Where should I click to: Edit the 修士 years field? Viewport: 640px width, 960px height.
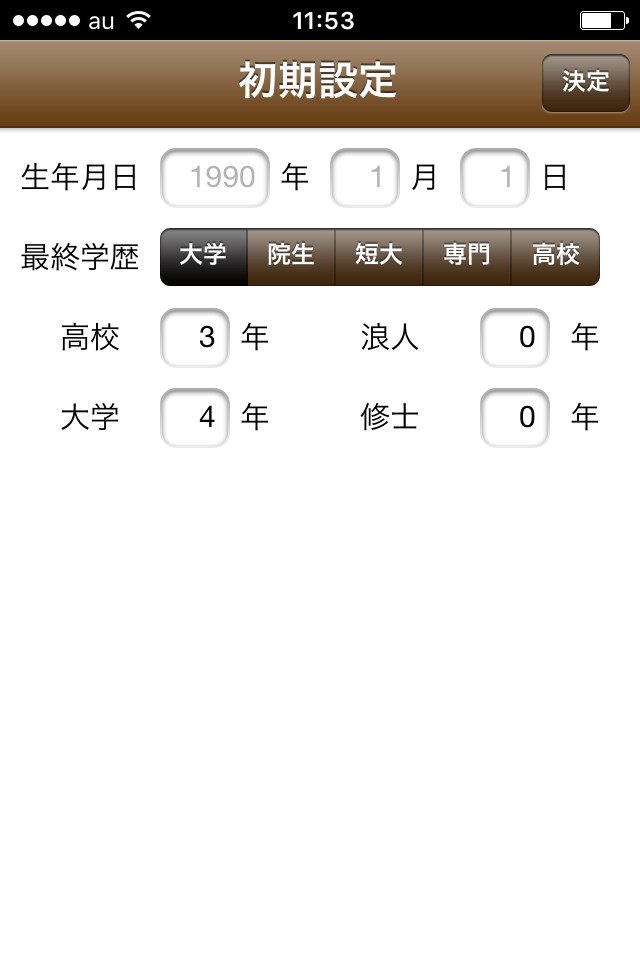pyautogui.click(x=515, y=417)
